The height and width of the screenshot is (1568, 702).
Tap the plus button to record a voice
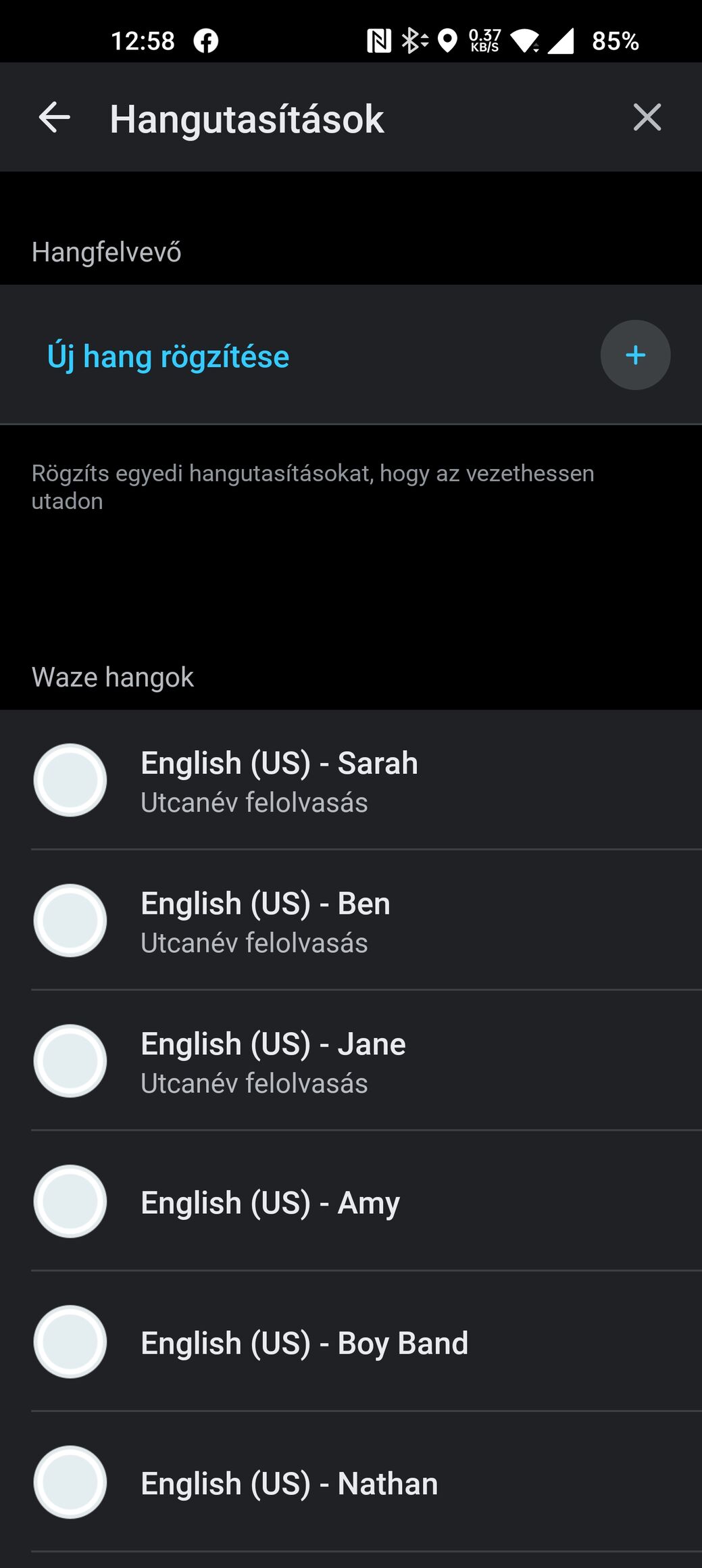(x=635, y=355)
